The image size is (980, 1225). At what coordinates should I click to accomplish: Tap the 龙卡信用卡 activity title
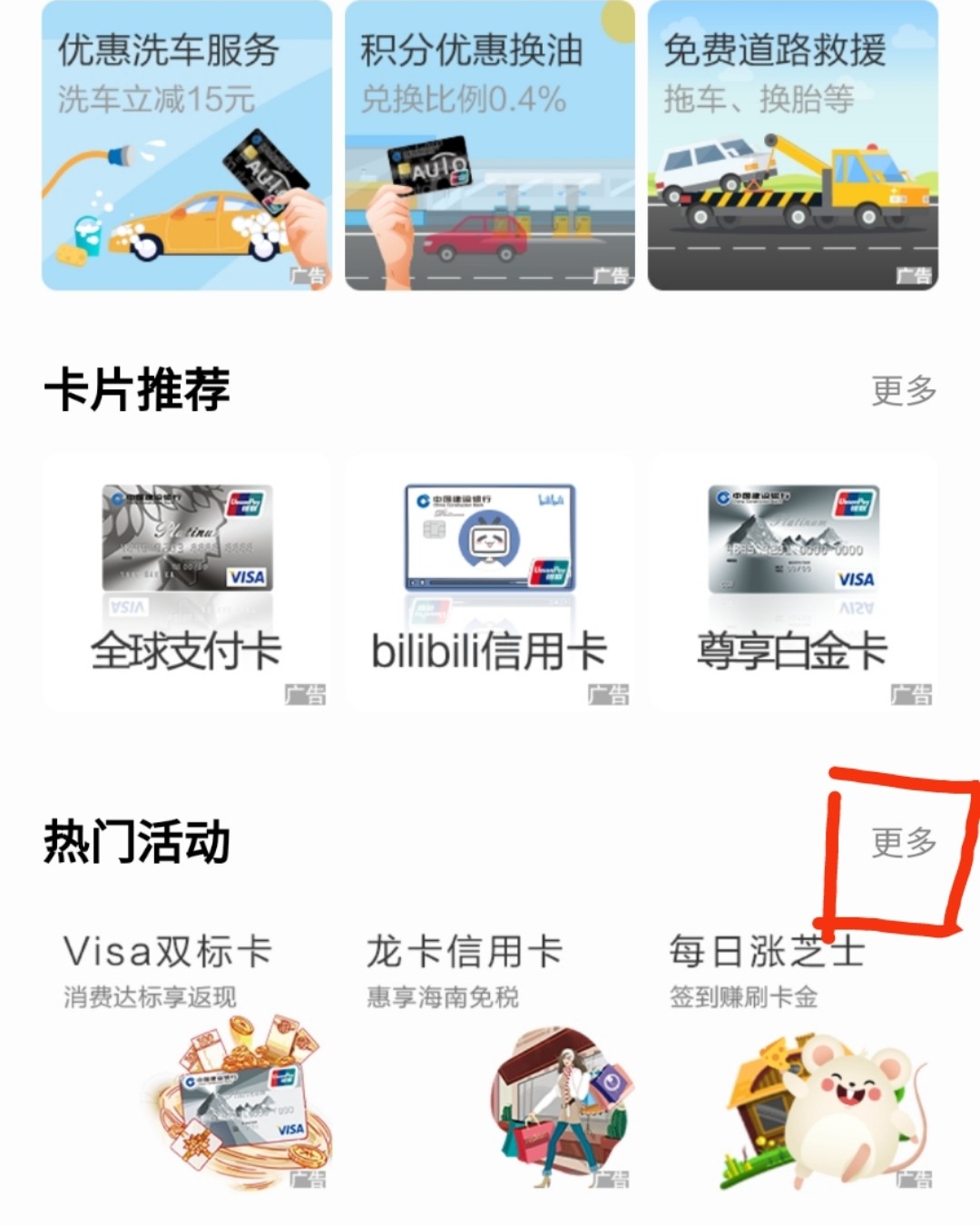(463, 951)
